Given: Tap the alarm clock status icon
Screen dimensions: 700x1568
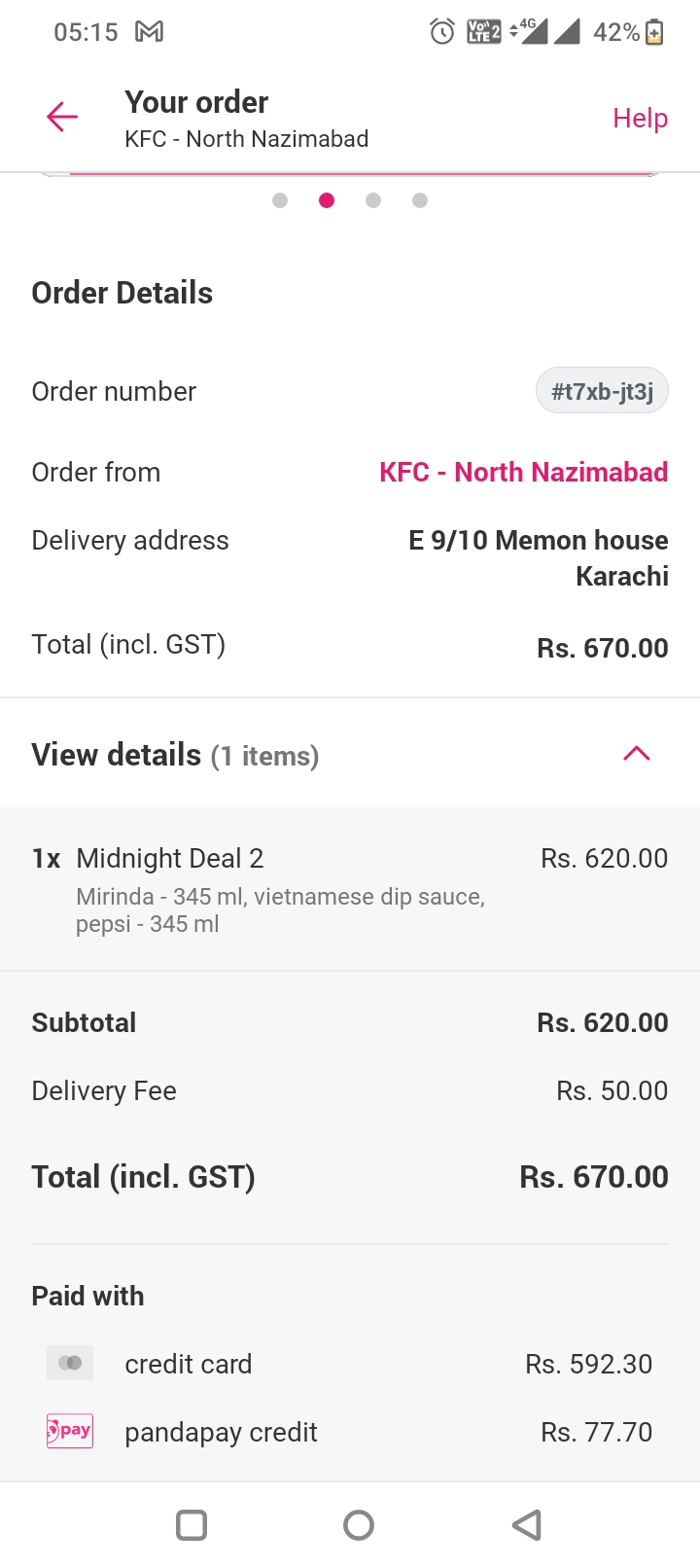Looking at the screenshot, I should [x=441, y=31].
